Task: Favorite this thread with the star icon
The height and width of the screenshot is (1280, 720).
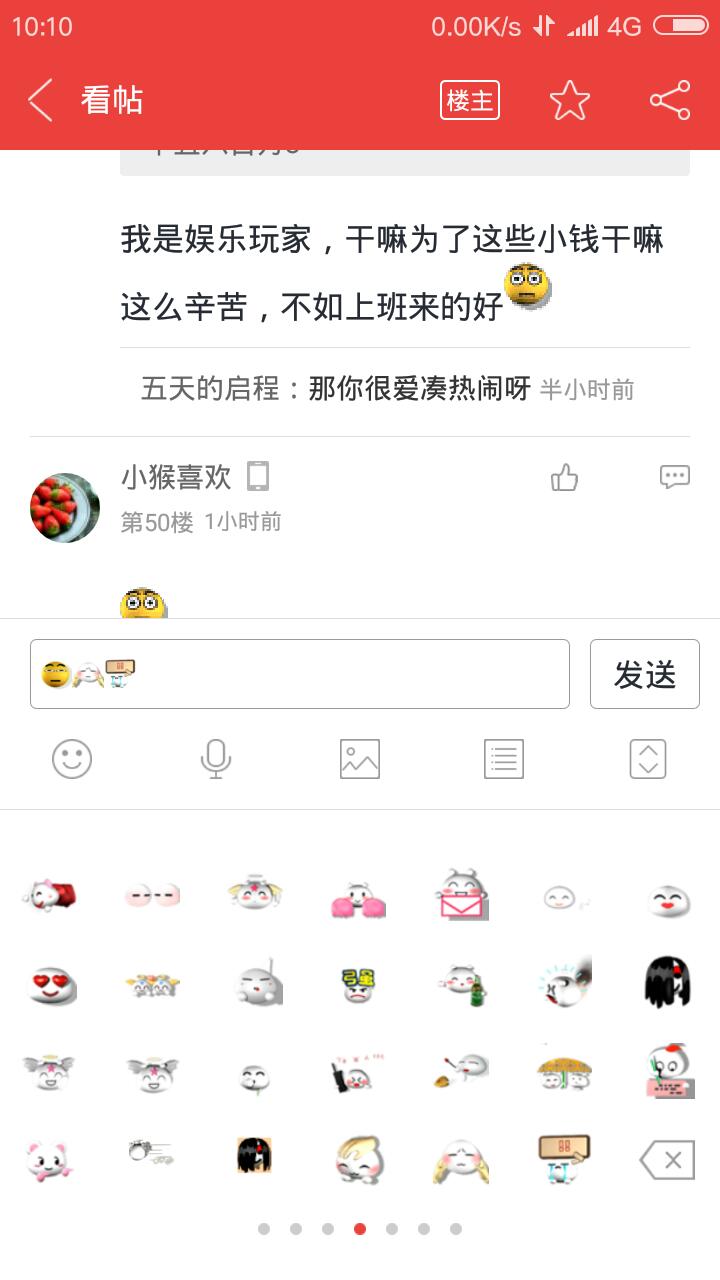Action: pyautogui.click(x=569, y=100)
